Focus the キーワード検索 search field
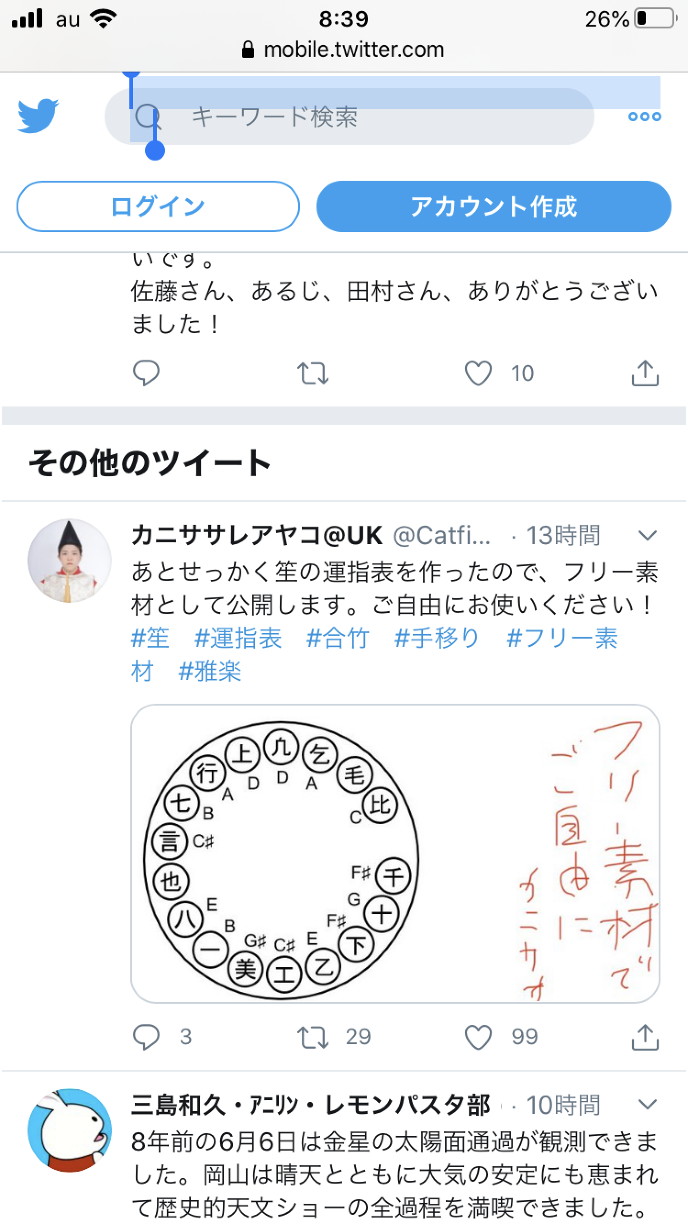This screenshot has height=1224, width=688. (x=350, y=117)
